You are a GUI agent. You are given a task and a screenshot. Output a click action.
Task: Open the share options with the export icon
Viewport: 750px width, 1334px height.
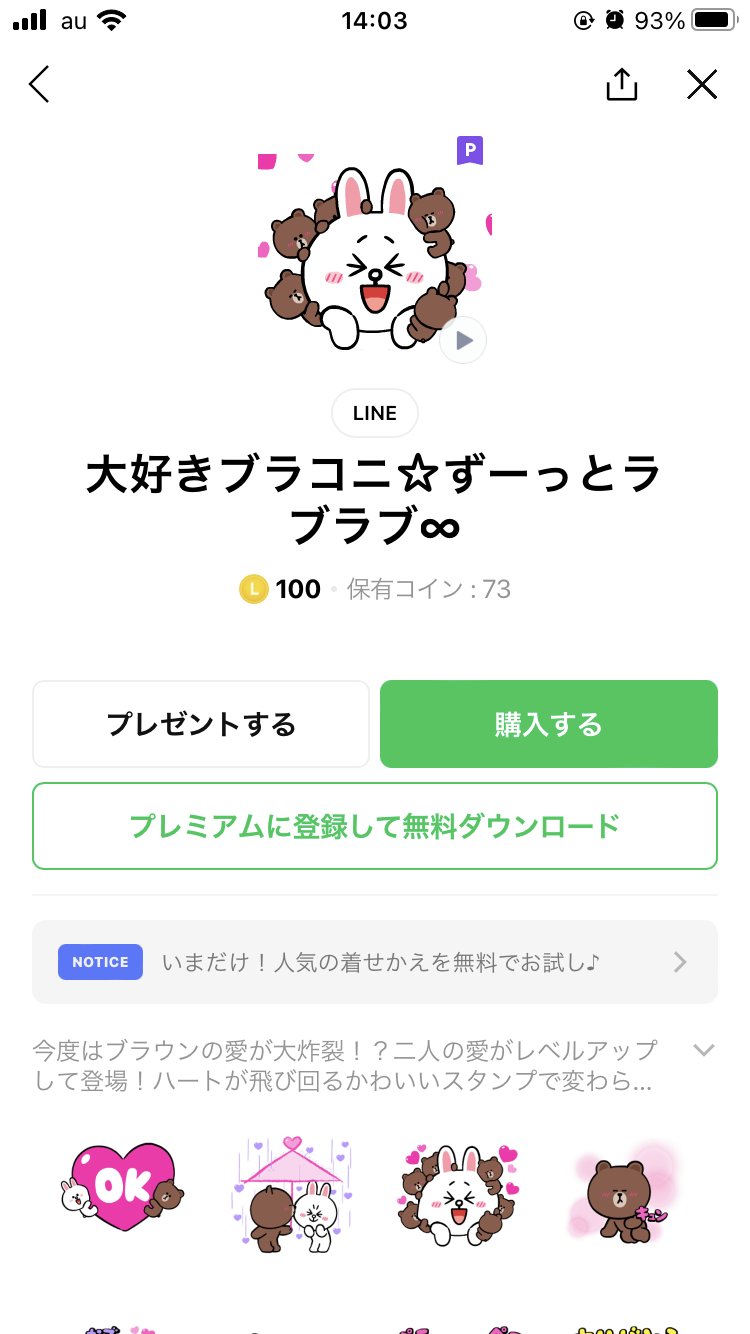tap(622, 85)
